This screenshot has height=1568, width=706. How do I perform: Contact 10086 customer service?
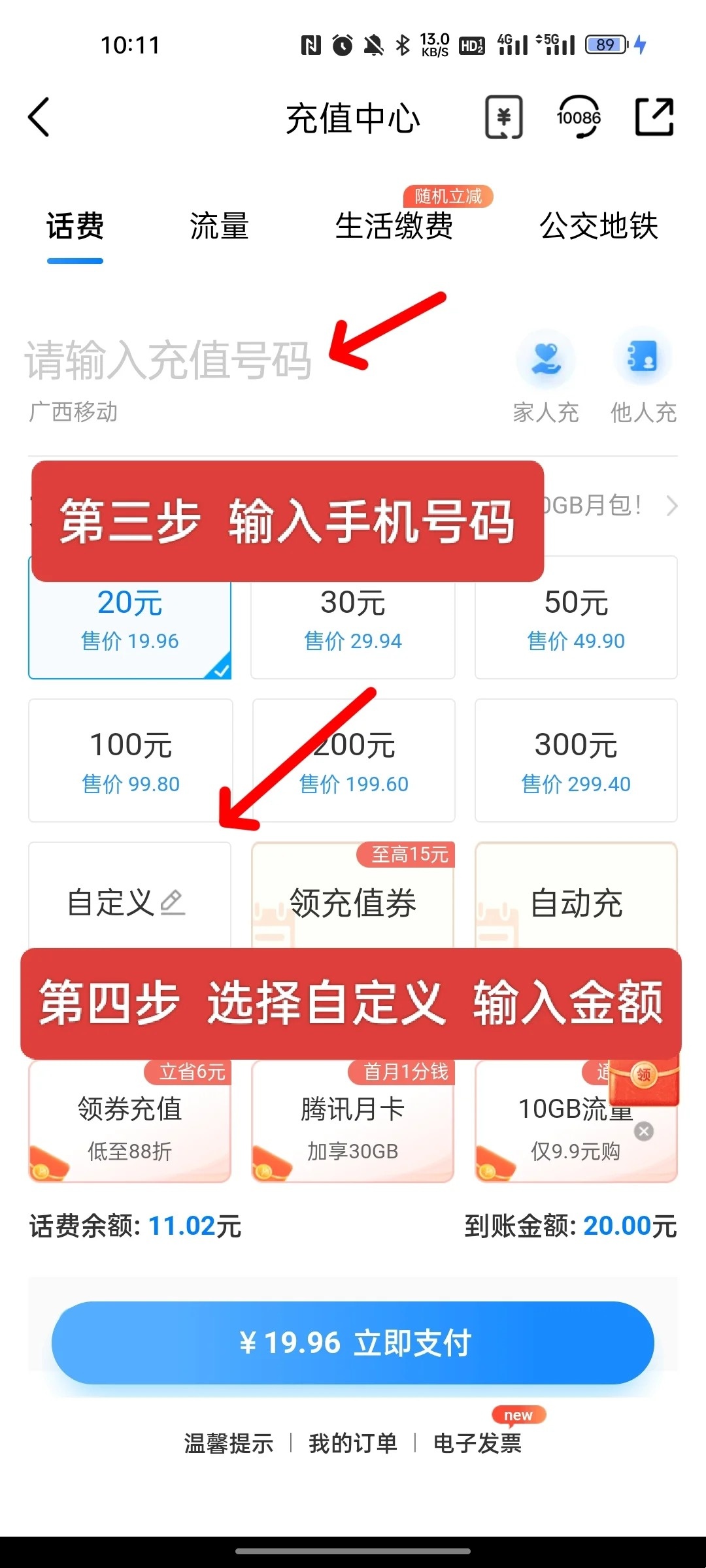[x=579, y=118]
